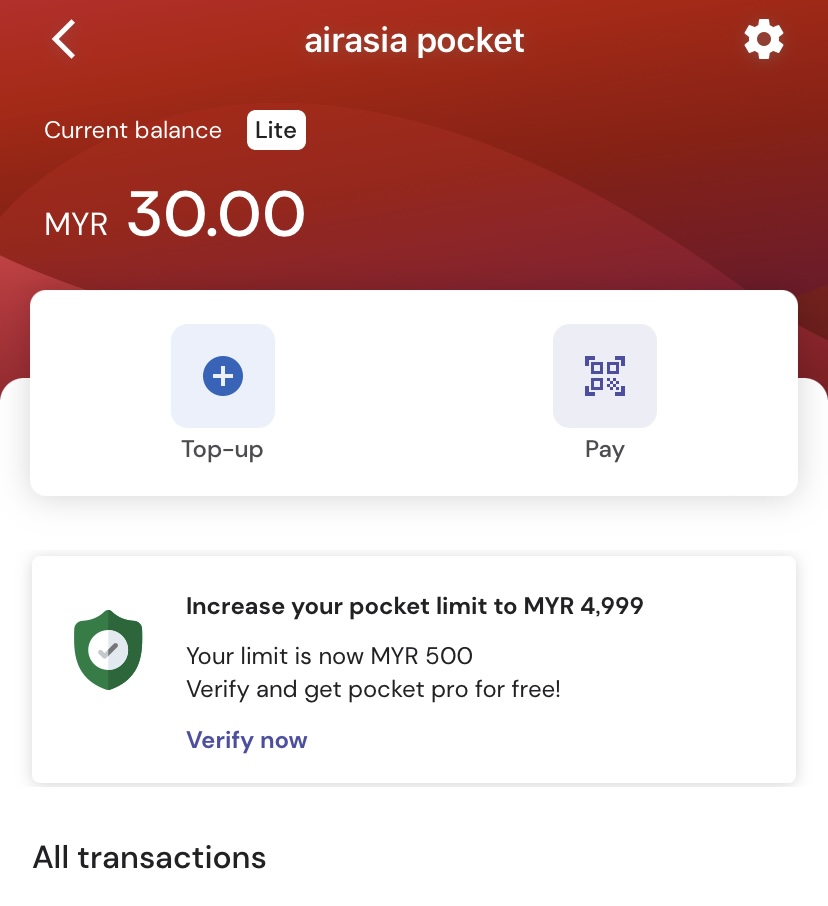
Task: Select the MYR 30.00 balance display
Action: [x=174, y=213]
